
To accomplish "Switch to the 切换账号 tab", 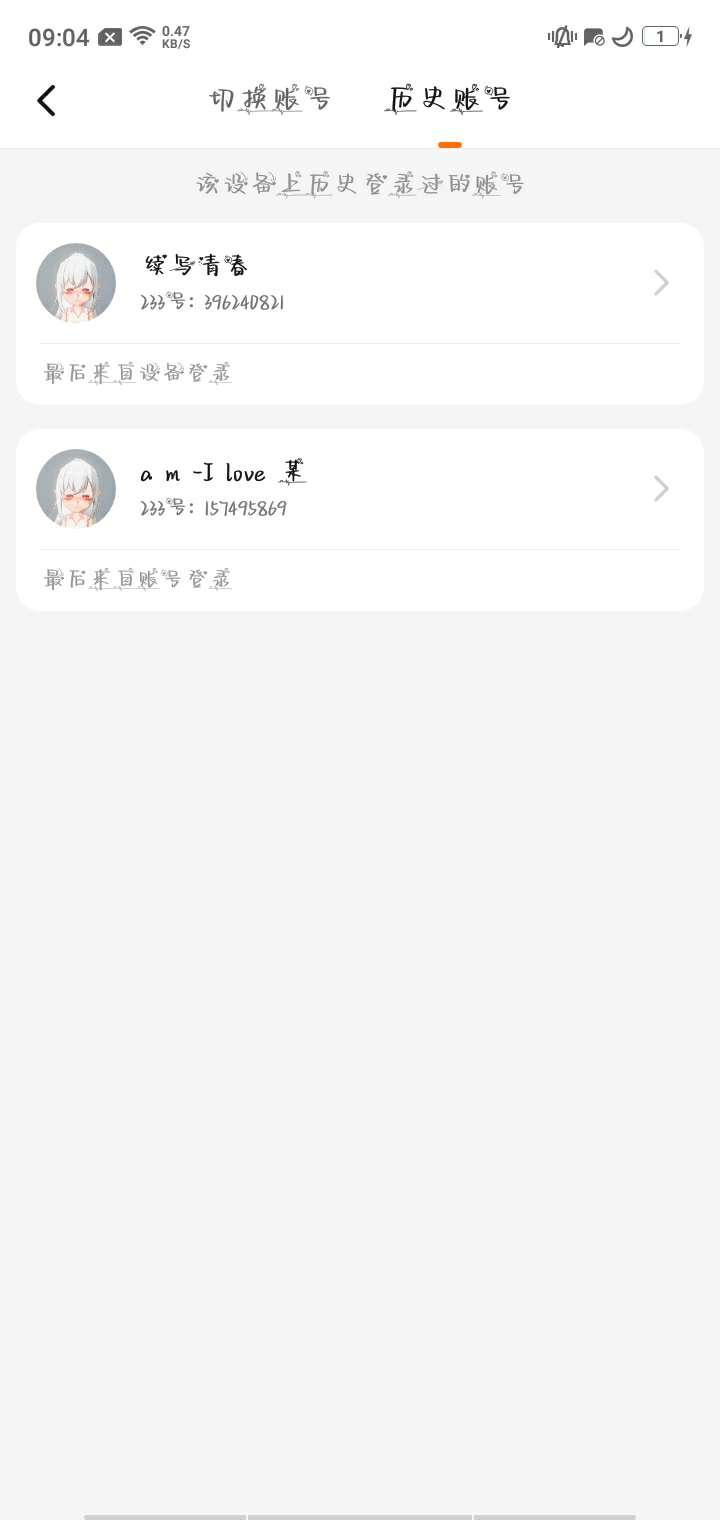I will pos(269,100).
